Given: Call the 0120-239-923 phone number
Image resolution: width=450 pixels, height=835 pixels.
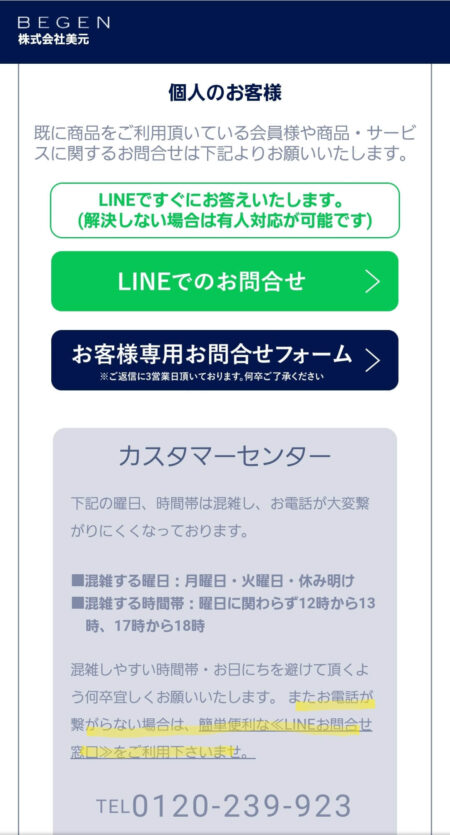Looking at the screenshot, I should coord(224,806).
